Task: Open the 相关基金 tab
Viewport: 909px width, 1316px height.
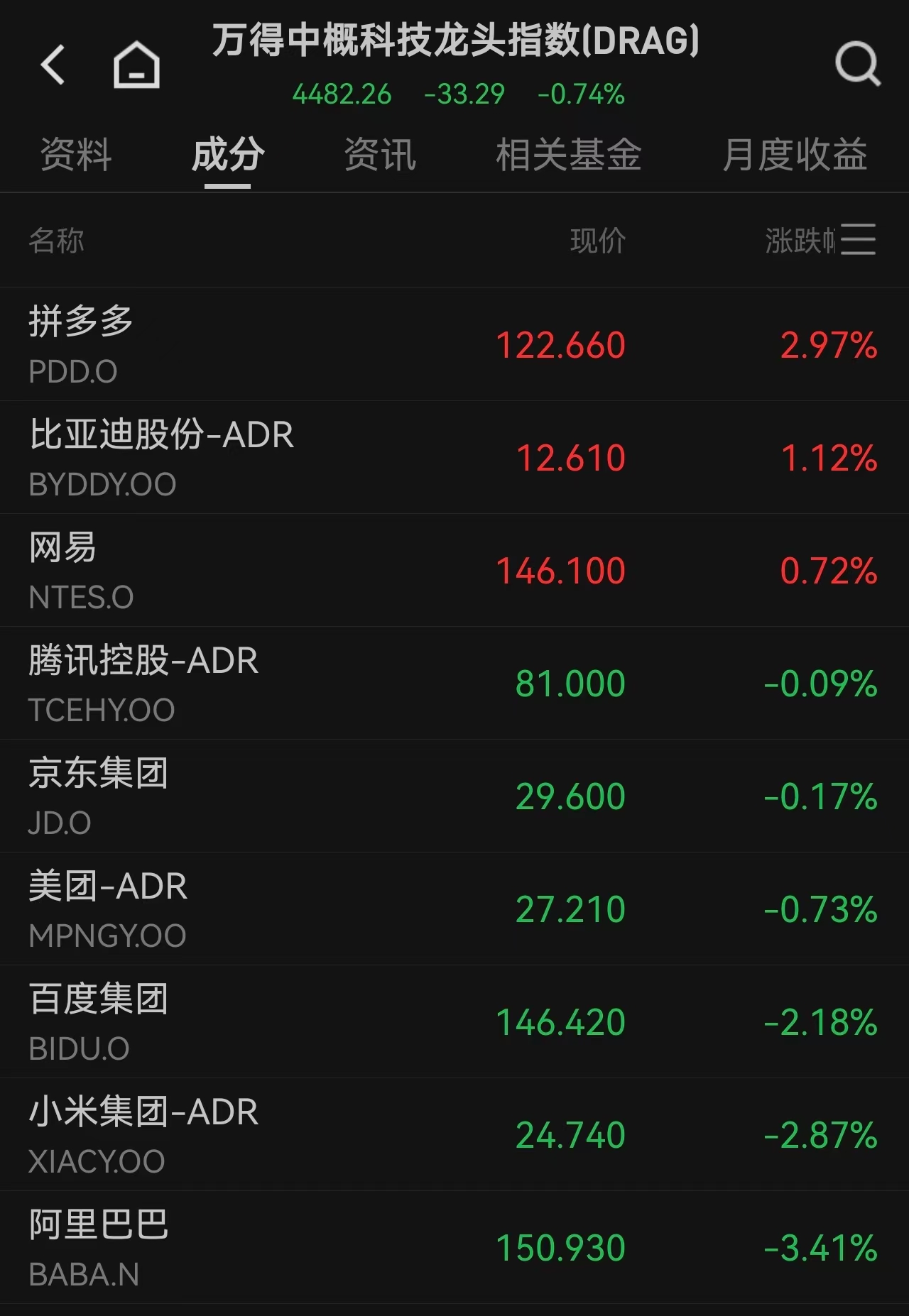Action: (568, 155)
